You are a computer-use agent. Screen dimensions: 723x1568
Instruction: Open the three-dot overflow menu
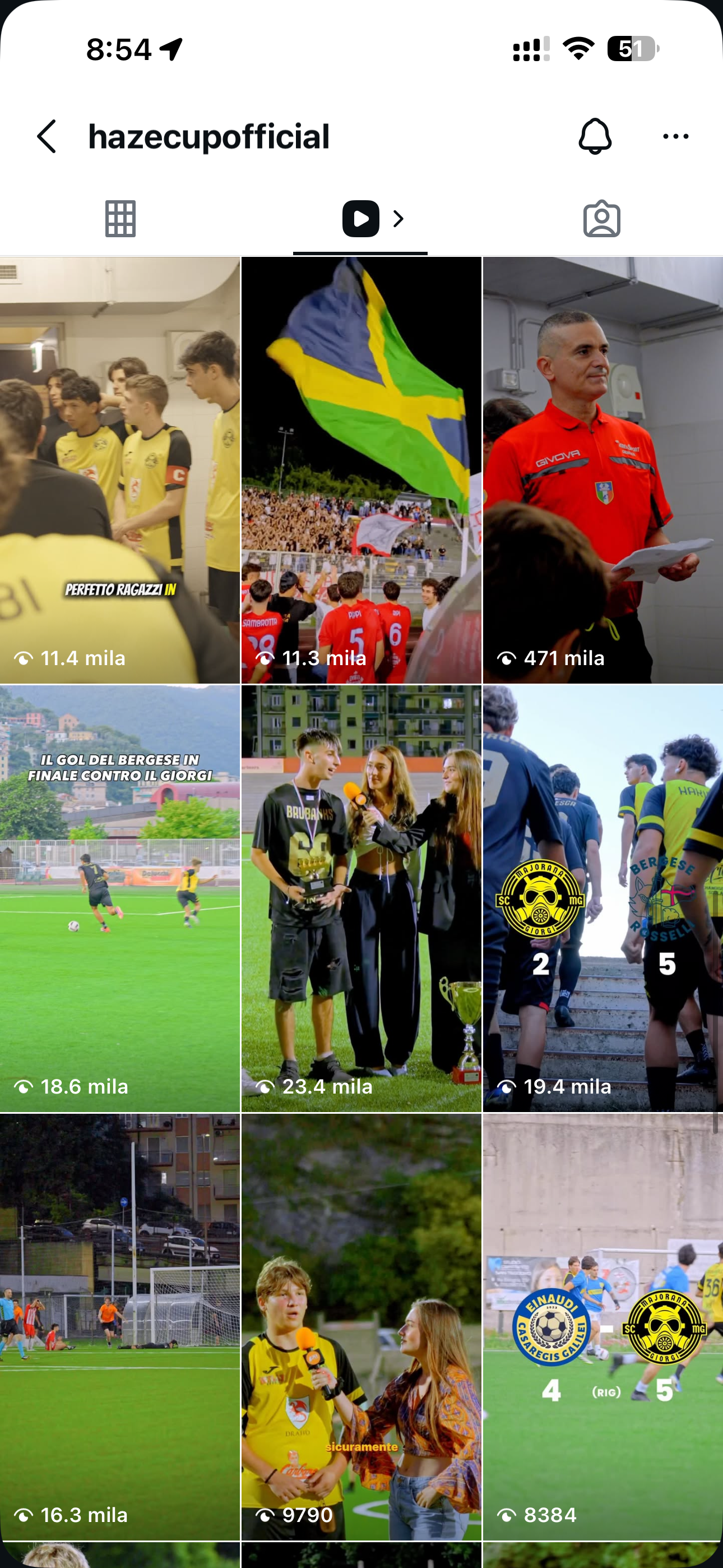[675, 136]
